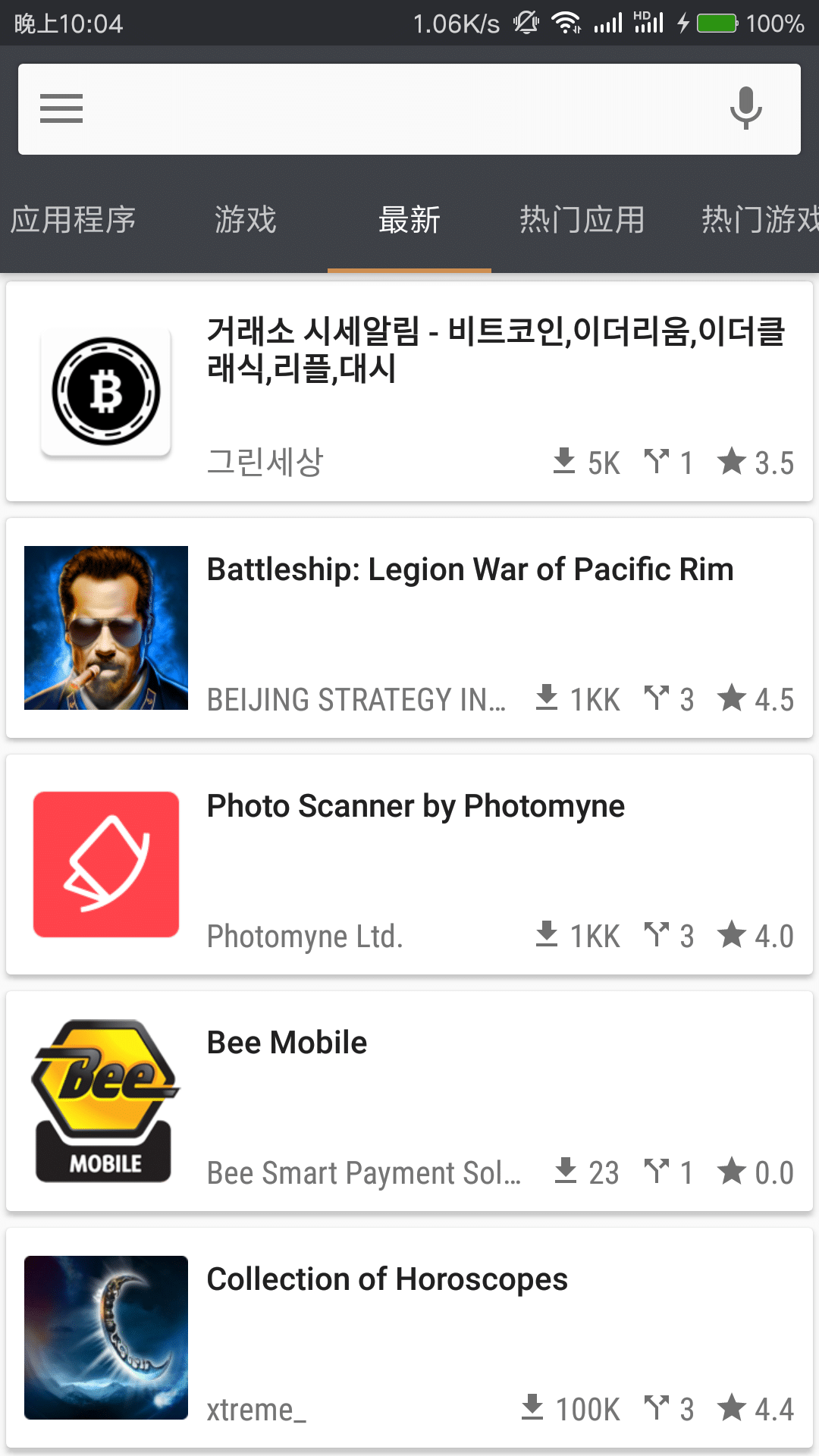Open the Korean bitcoin price alert app
Viewport: 819px width, 1456px height.
coord(409,391)
